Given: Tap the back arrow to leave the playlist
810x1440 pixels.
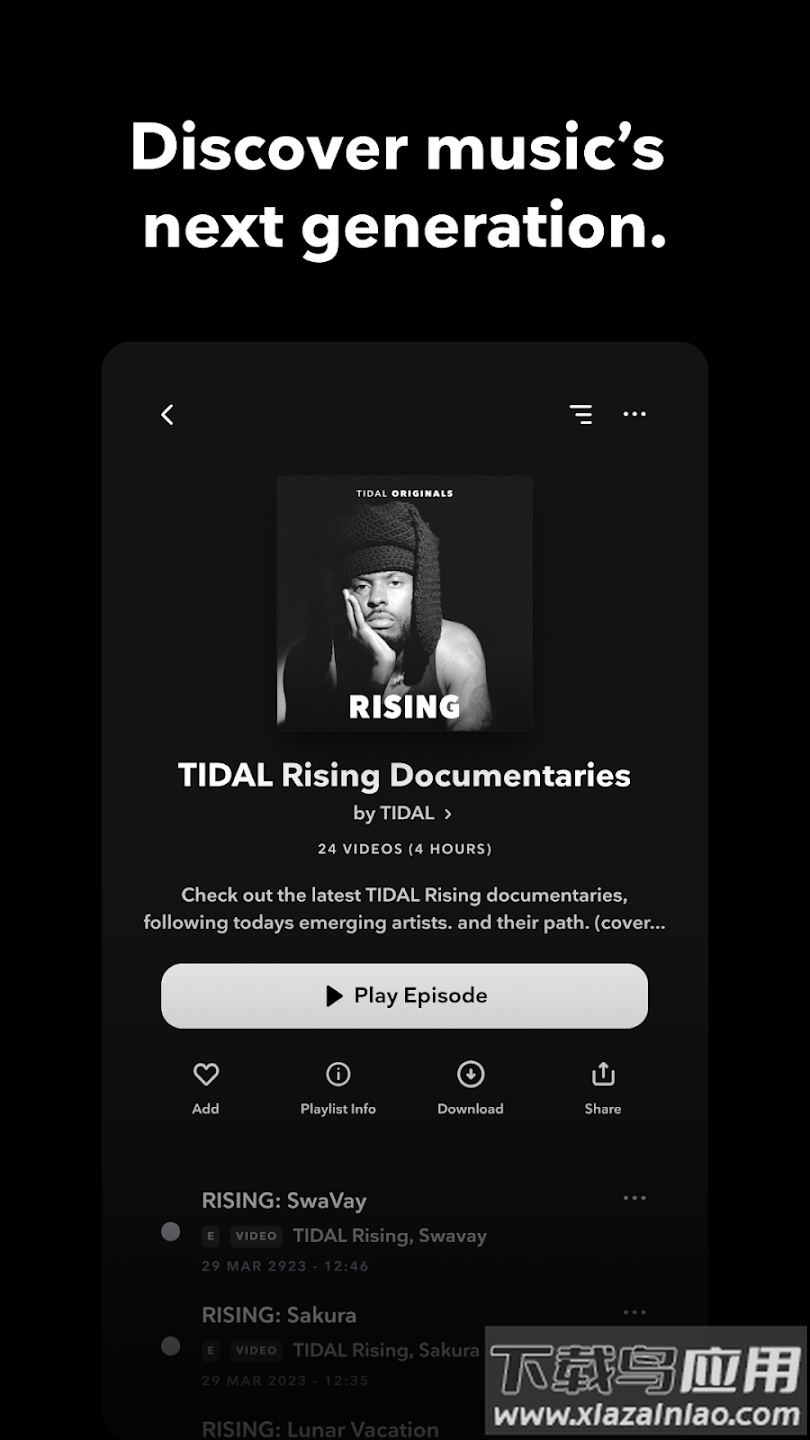Looking at the screenshot, I should pyautogui.click(x=167, y=414).
